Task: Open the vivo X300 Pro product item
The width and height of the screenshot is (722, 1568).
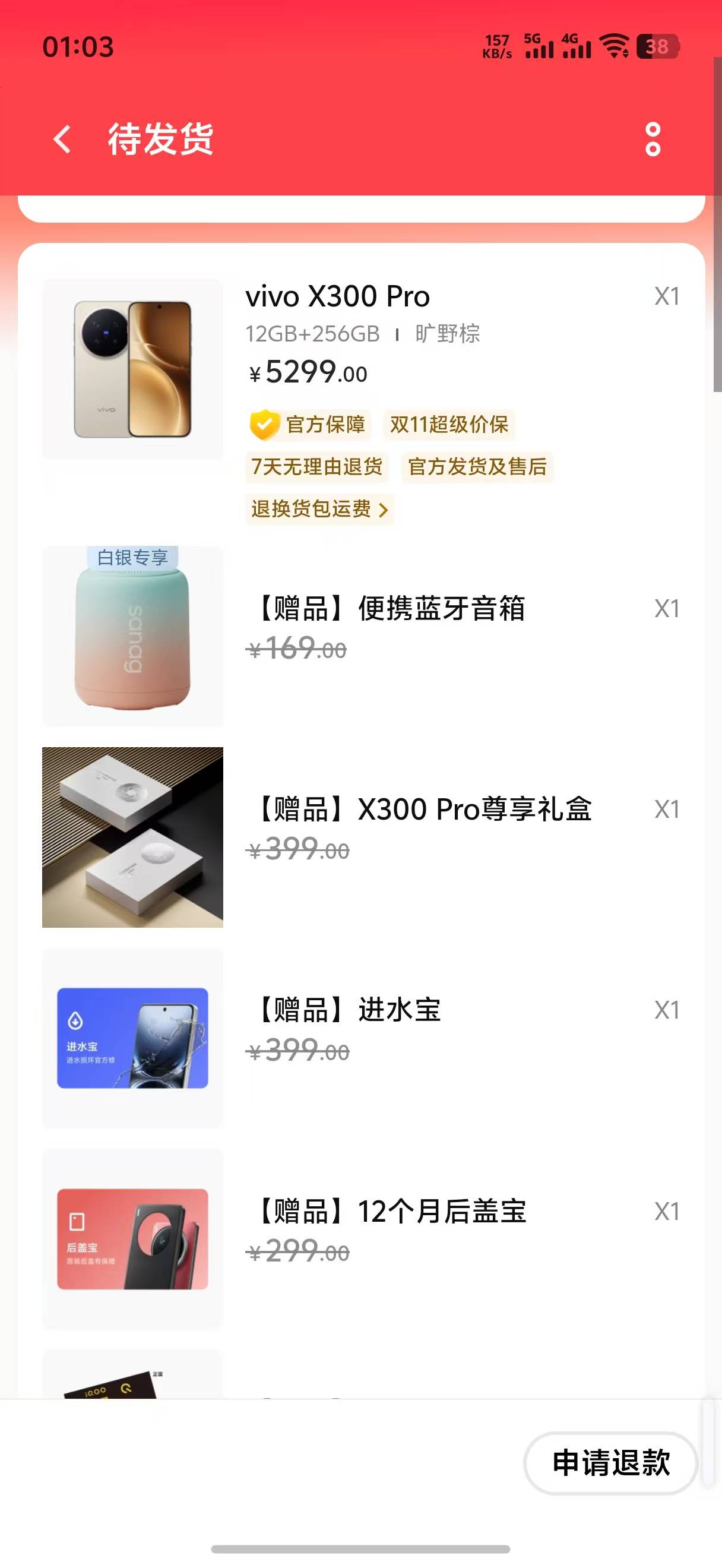Action: 338,297
